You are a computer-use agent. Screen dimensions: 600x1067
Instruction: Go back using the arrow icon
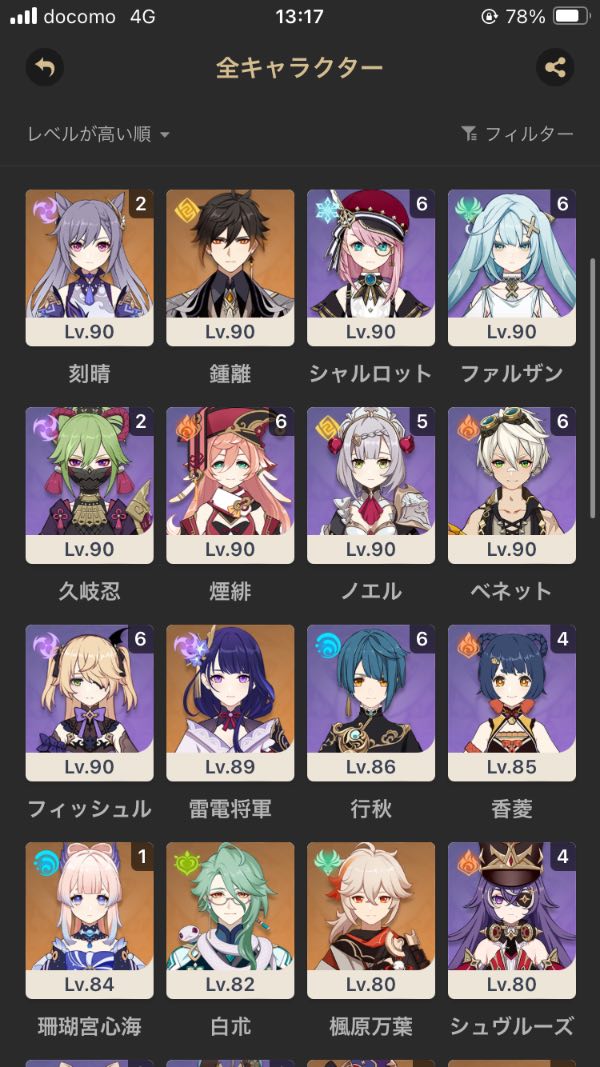44,68
